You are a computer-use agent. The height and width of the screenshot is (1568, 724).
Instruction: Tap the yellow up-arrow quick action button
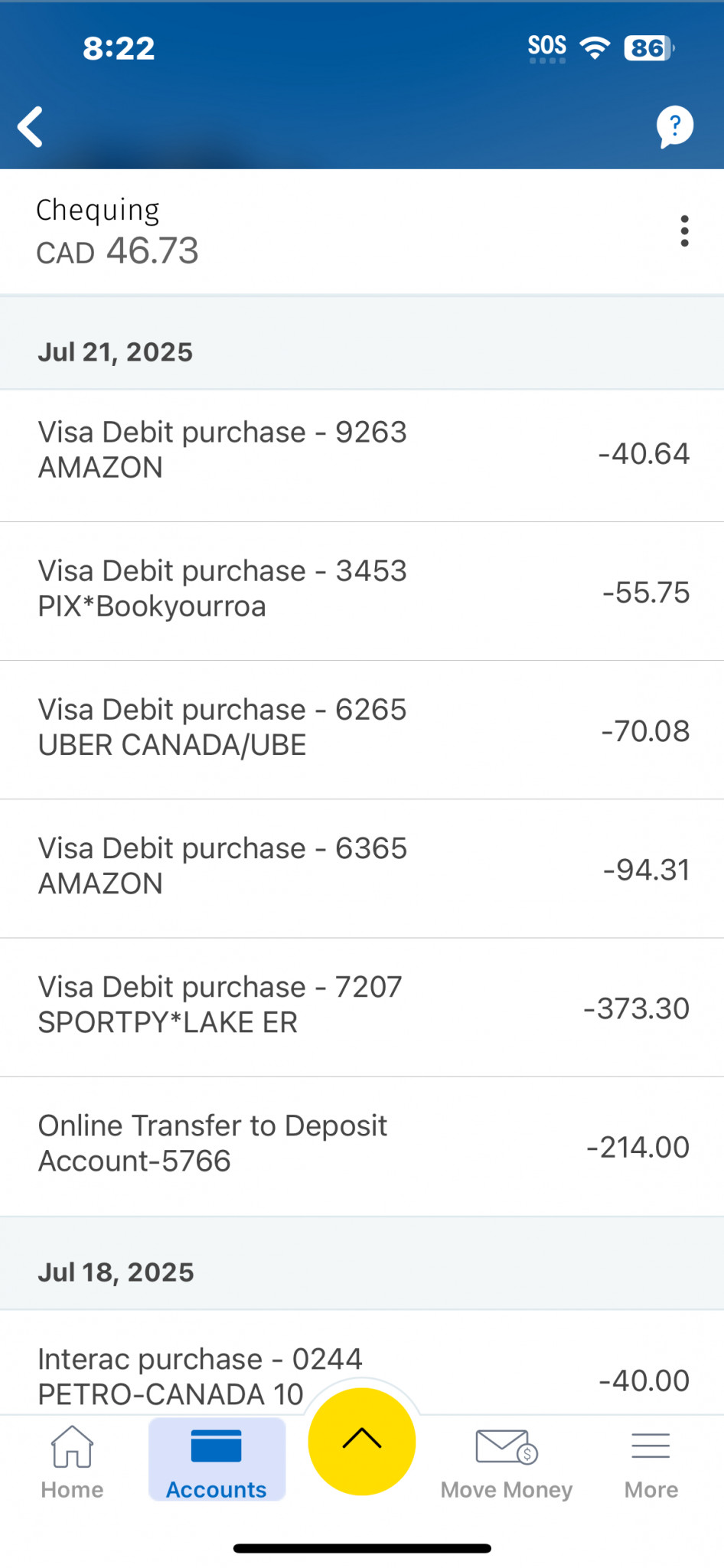click(362, 1441)
